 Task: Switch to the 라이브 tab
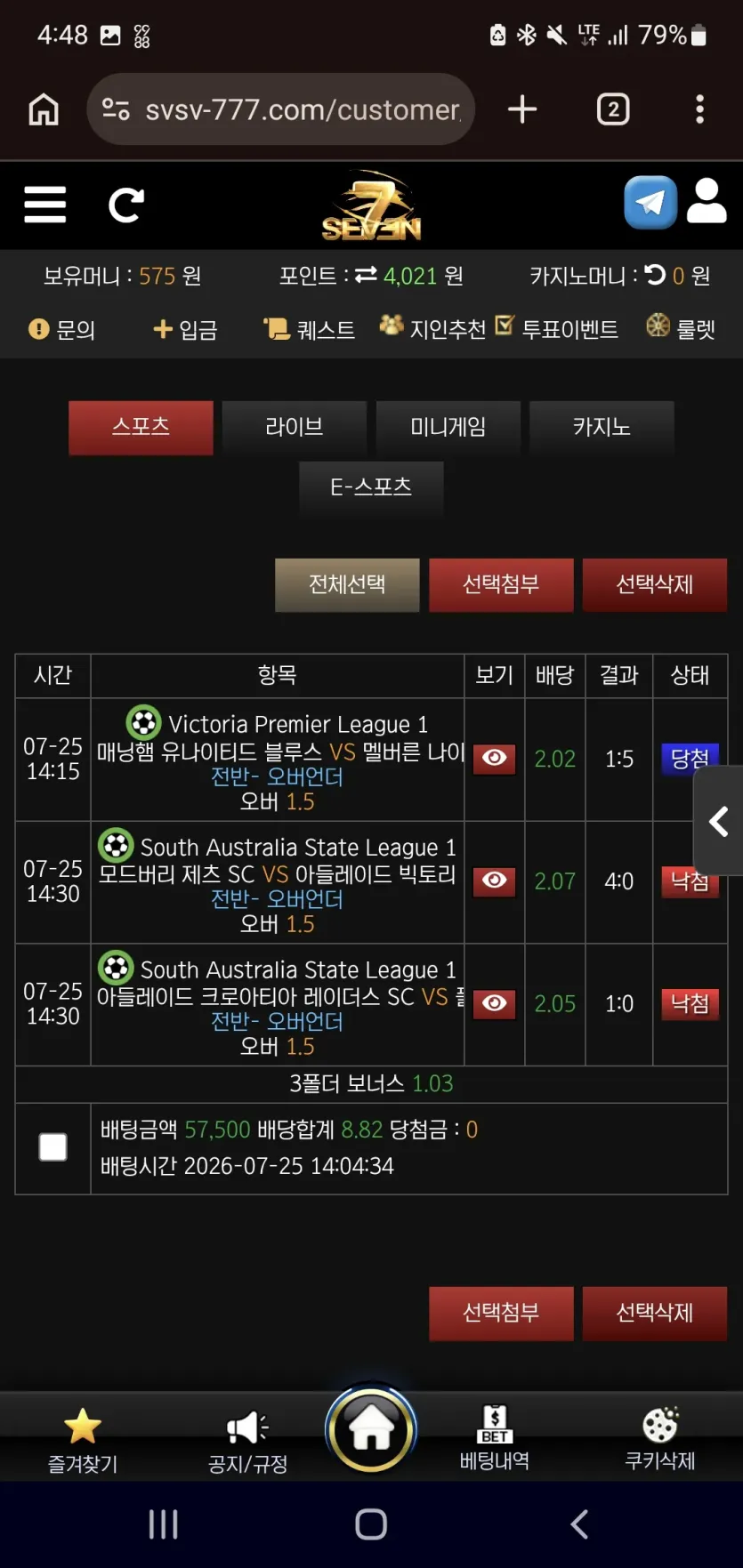point(295,427)
